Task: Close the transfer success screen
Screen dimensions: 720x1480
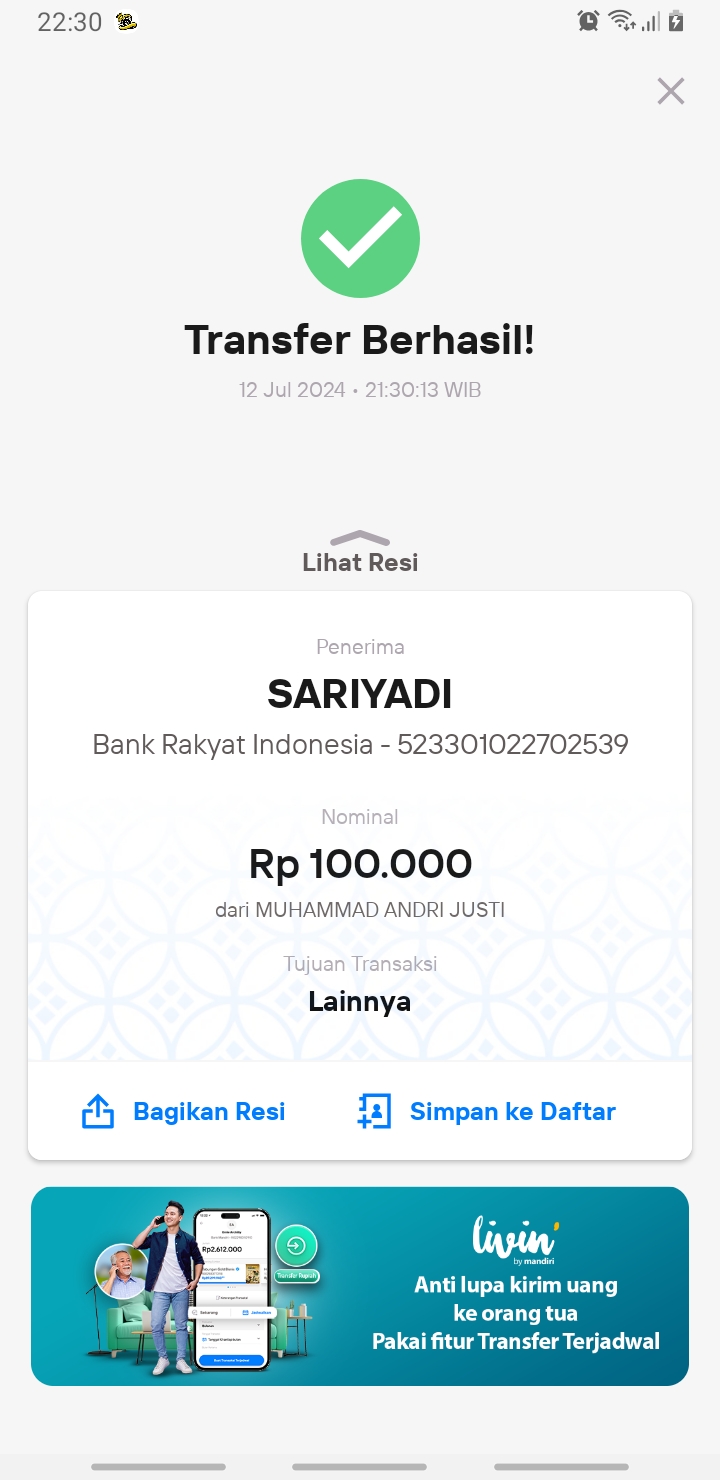Action: (x=670, y=91)
